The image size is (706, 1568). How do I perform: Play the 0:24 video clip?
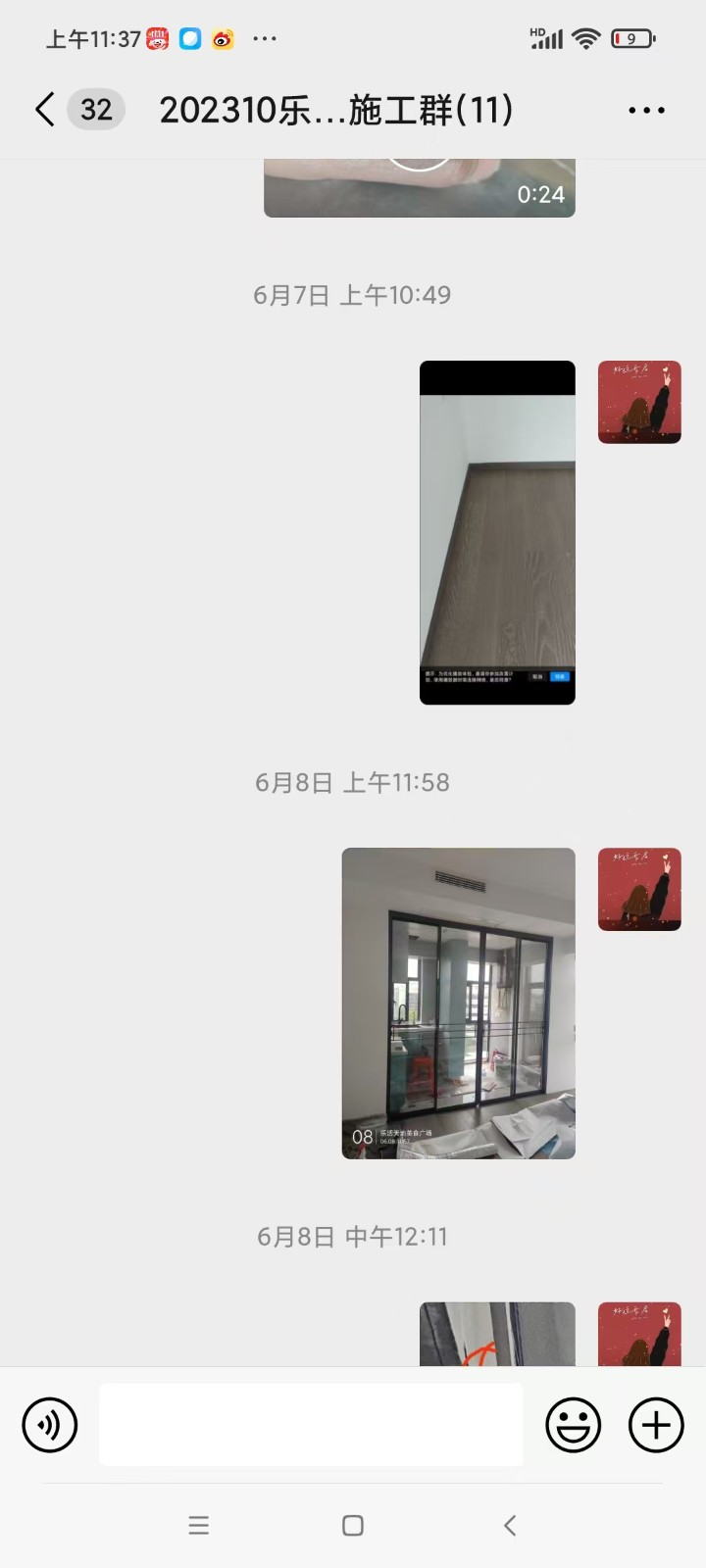click(x=420, y=186)
